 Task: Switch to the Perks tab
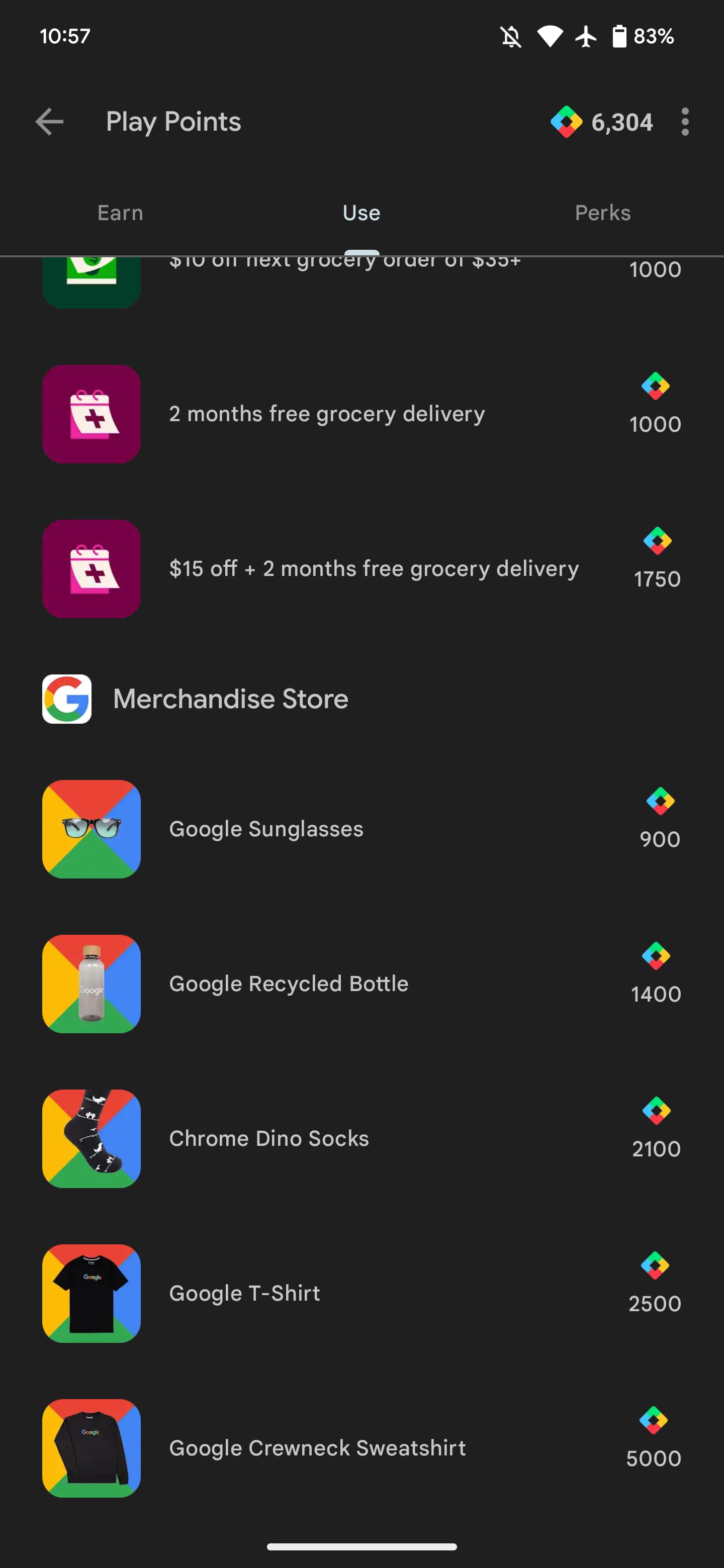(x=603, y=213)
